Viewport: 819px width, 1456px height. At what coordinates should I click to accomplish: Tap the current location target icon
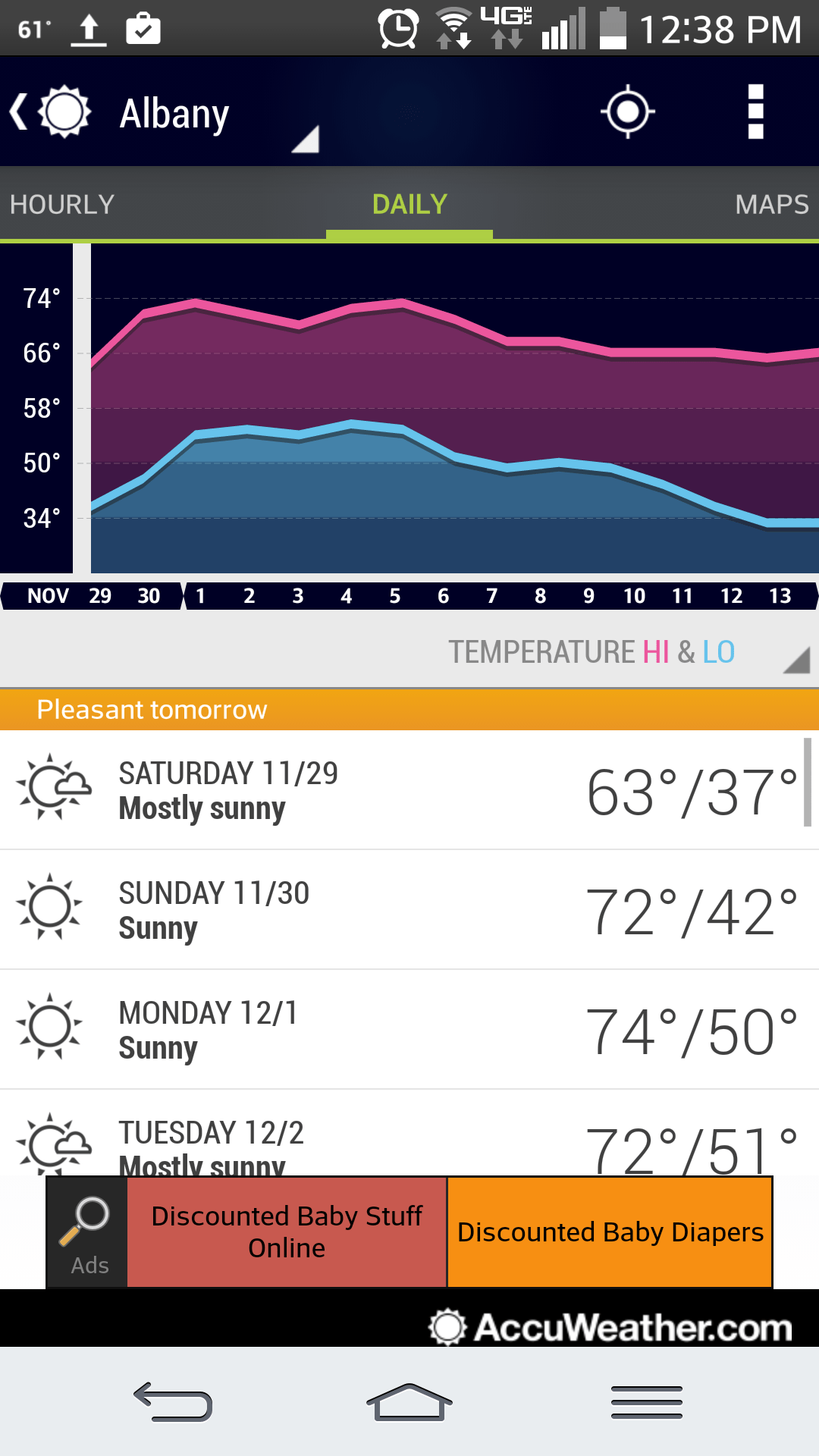coord(627,112)
